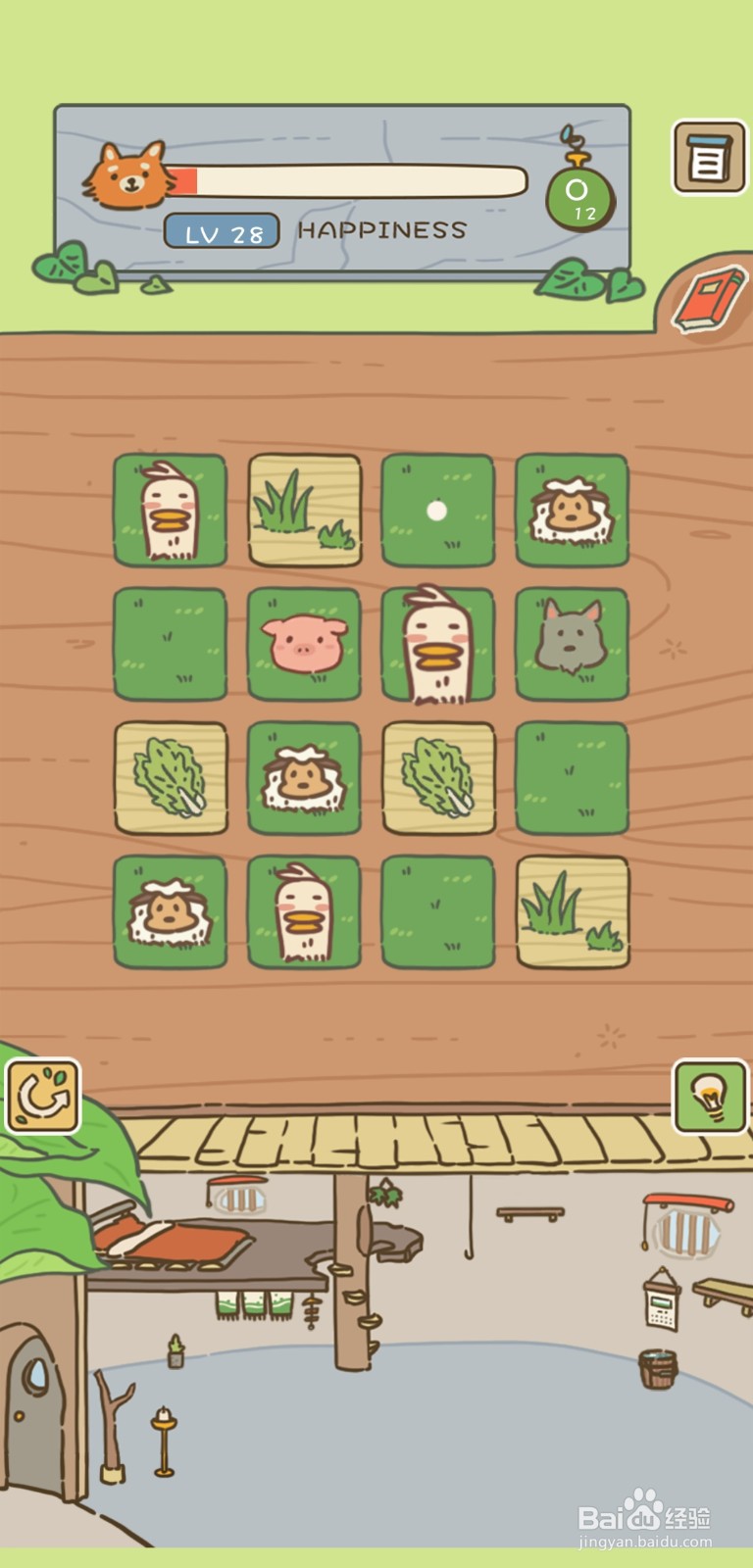Tap the grass tile with white dot
The width and height of the screenshot is (753, 1568).
click(437, 511)
